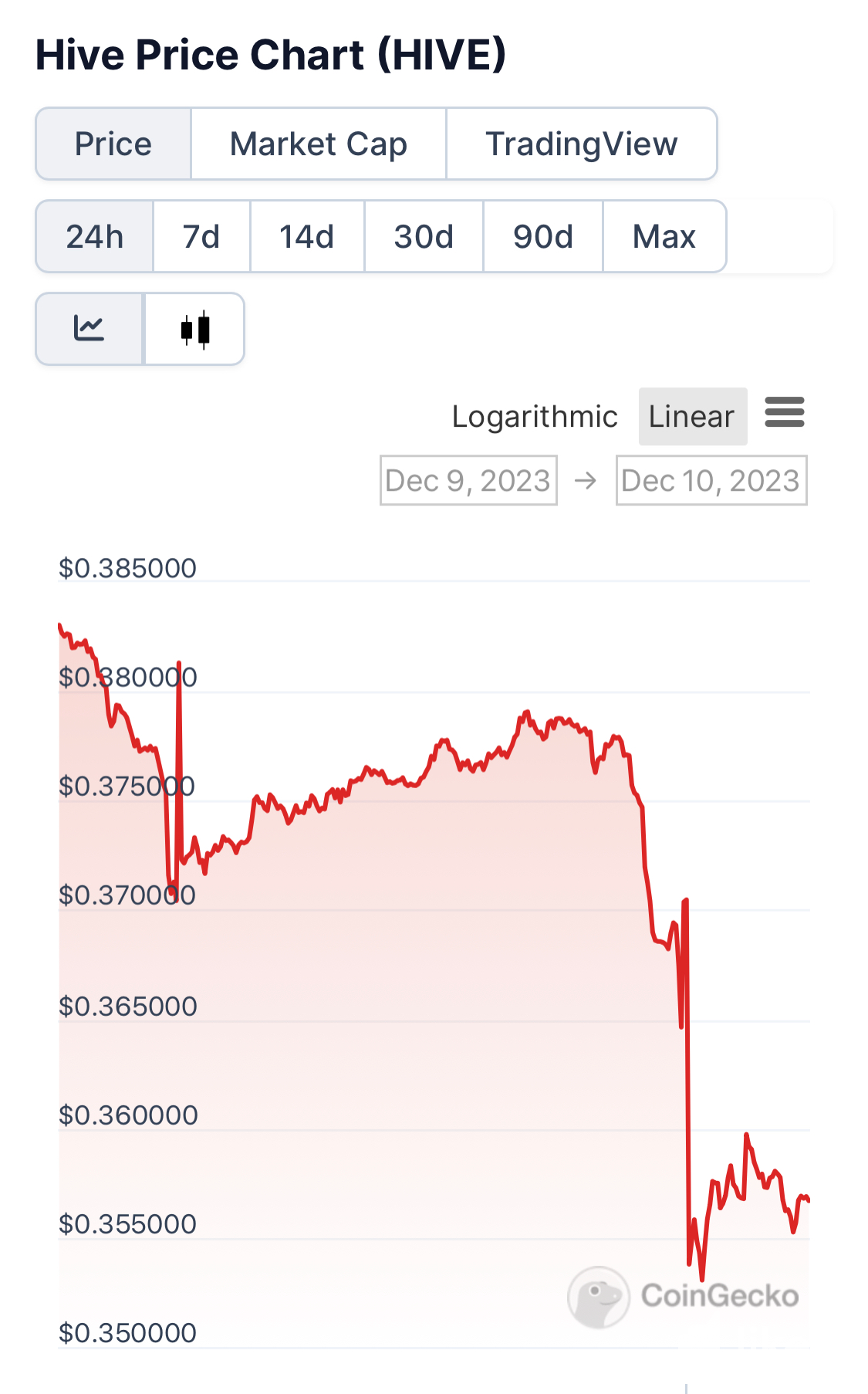Choose the 30d time range
Image resolution: width=868 pixels, height=1394 pixels.
[x=424, y=237]
